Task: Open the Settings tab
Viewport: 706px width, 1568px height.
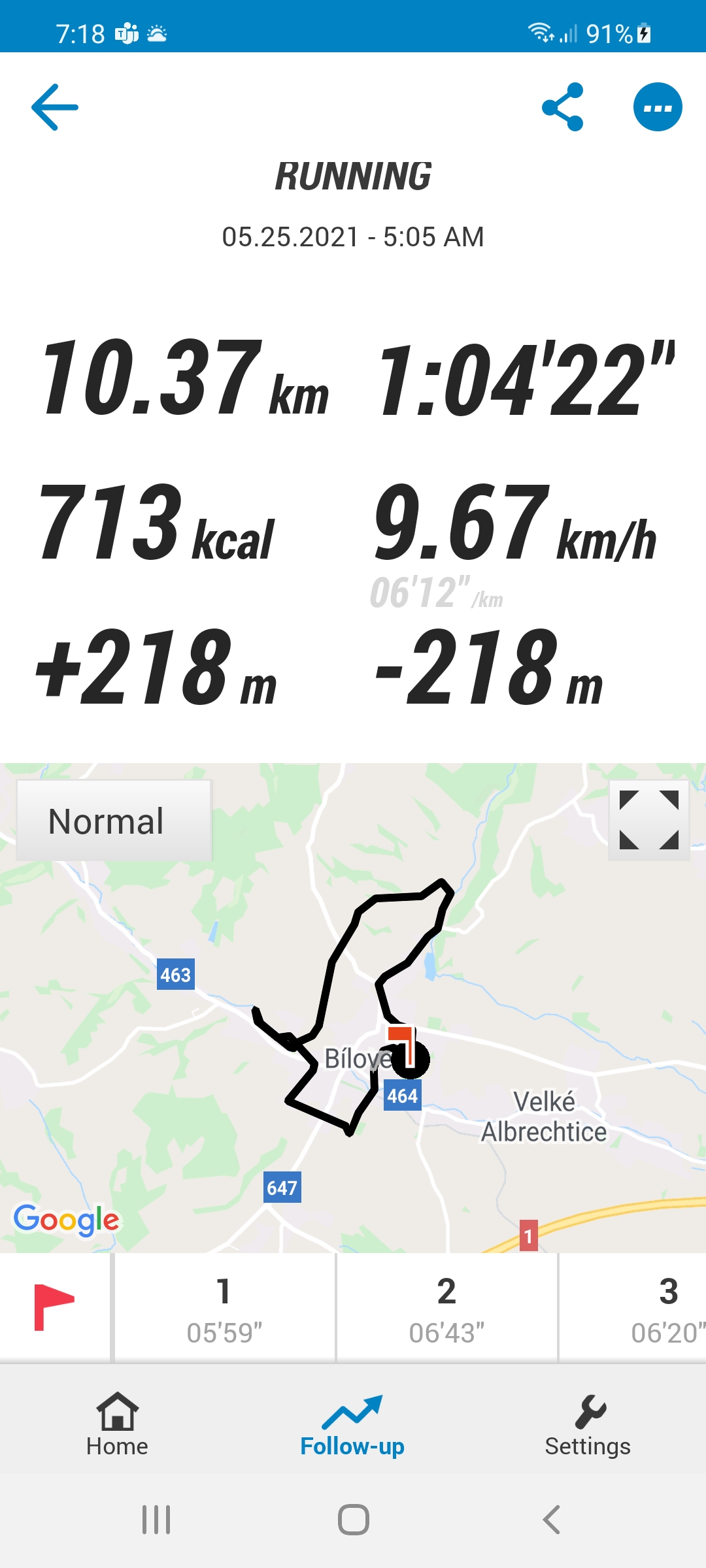Action: click(x=588, y=1424)
